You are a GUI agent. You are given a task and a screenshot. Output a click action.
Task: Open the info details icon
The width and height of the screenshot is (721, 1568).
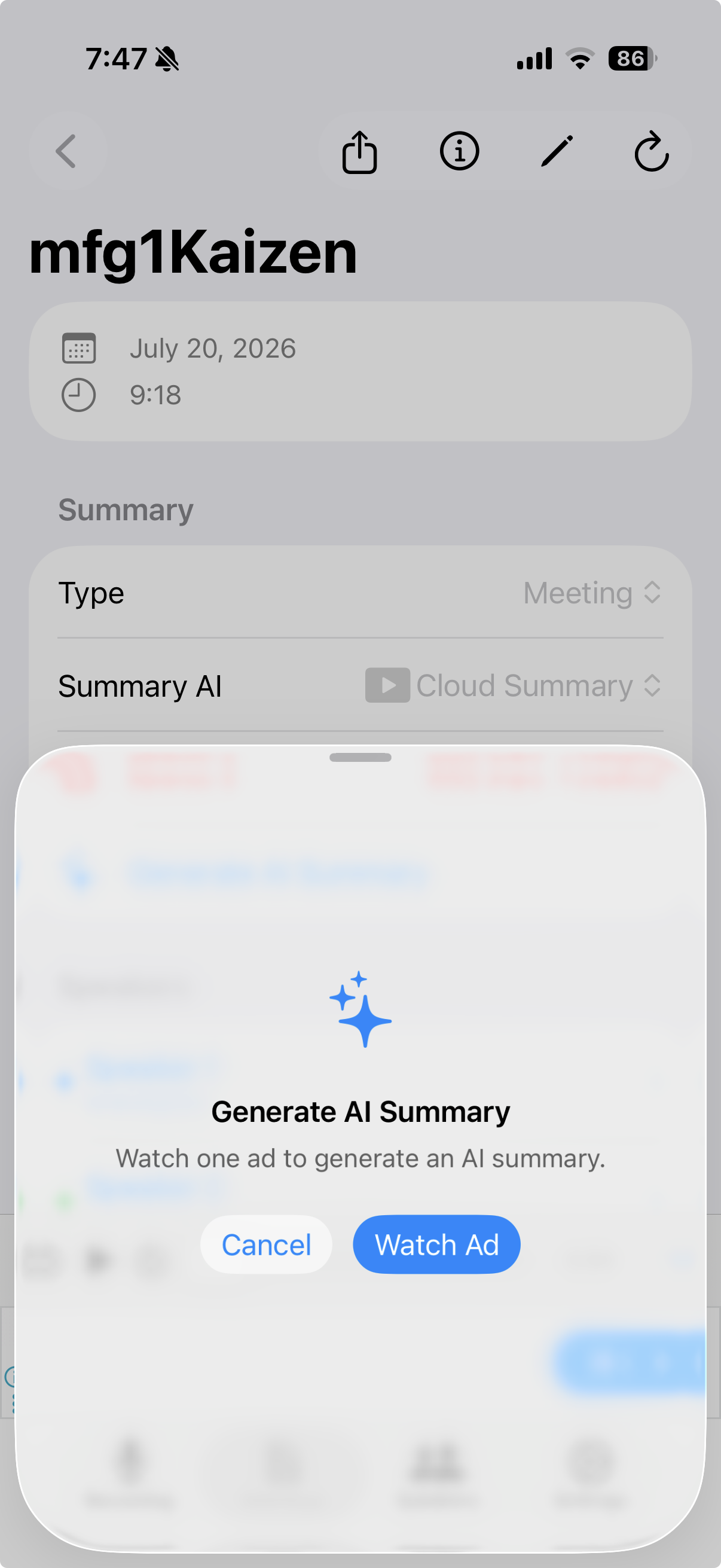459,150
